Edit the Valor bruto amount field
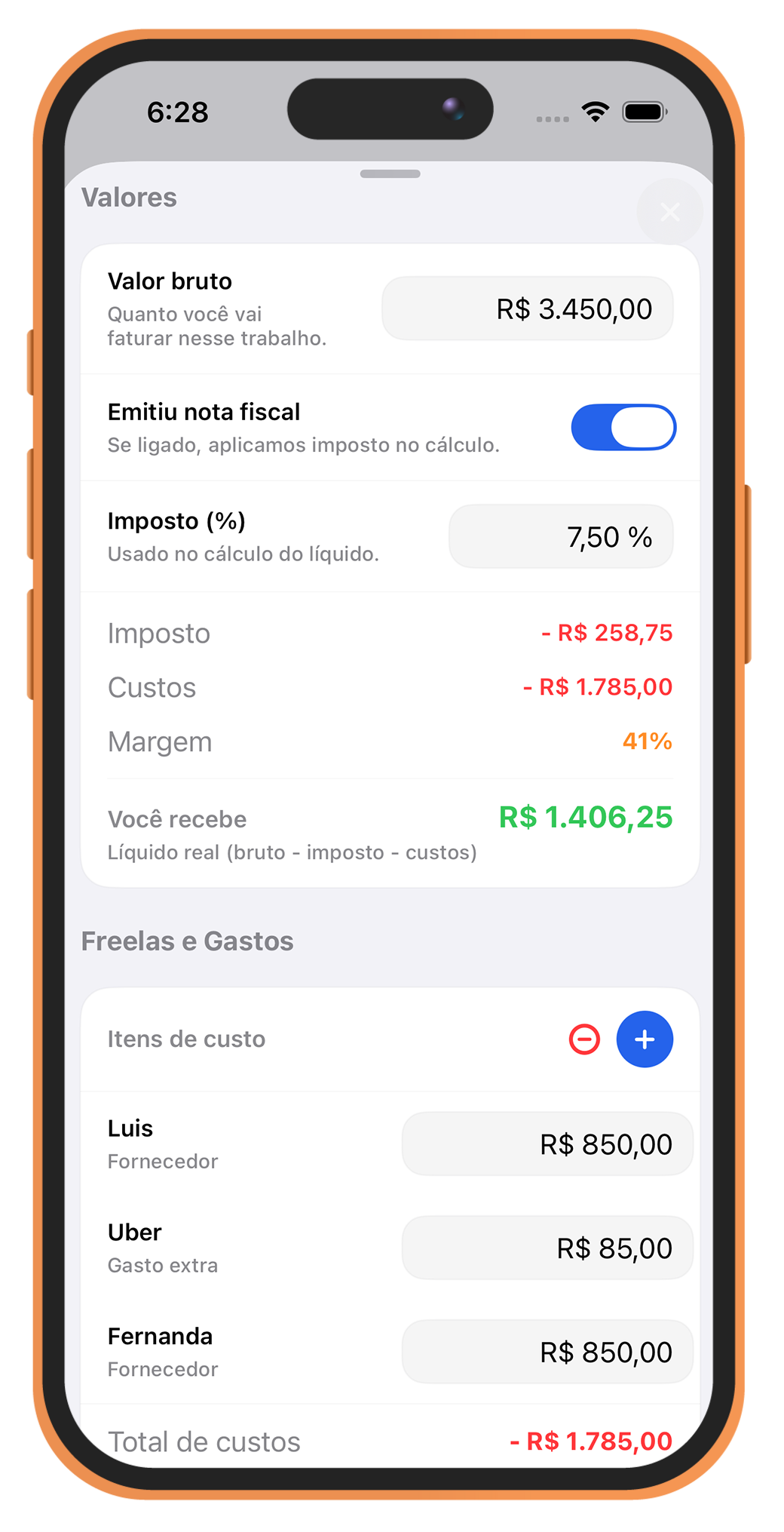This screenshot has height=1532, width=784. point(527,309)
